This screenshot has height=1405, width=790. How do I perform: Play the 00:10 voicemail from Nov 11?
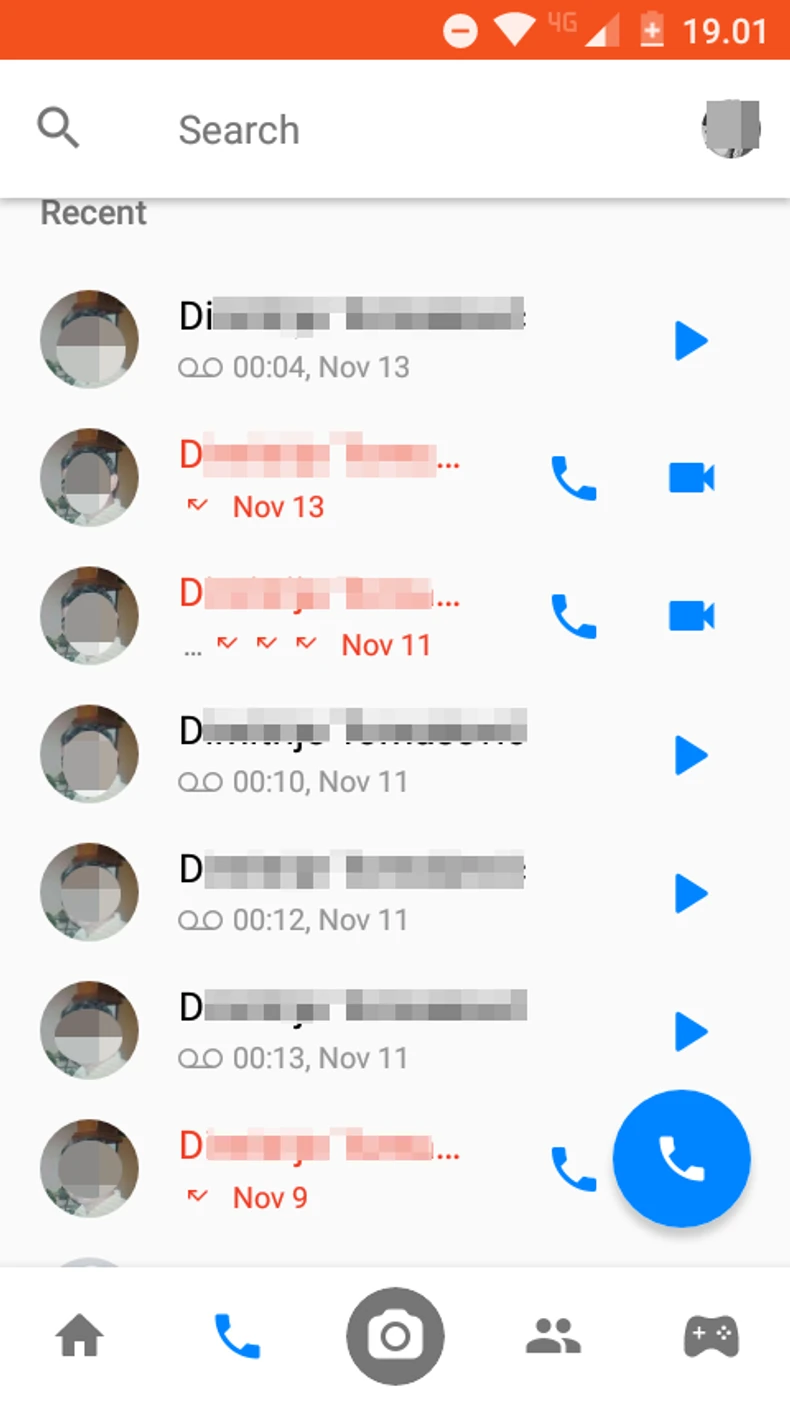(690, 755)
